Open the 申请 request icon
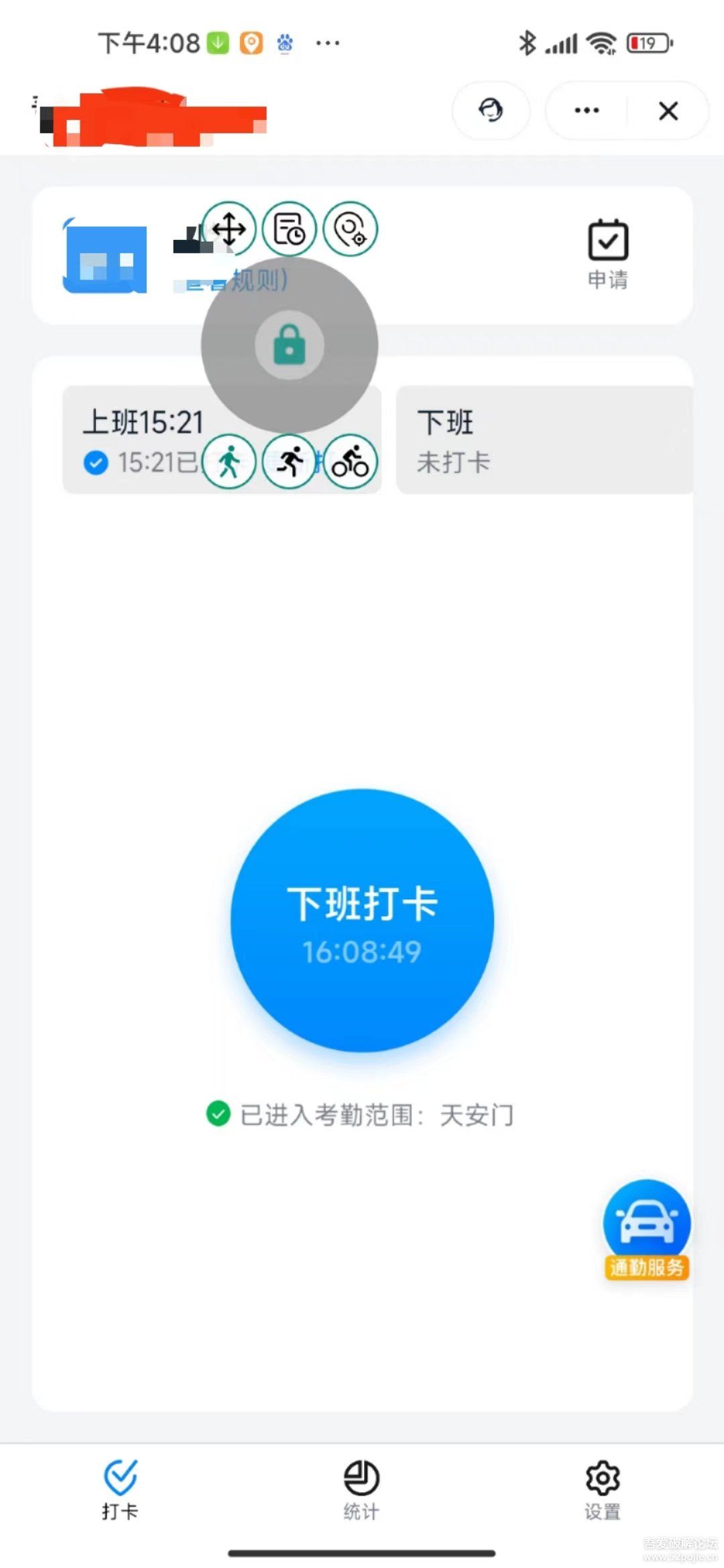Image resolution: width=724 pixels, height=1568 pixels. (x=608, y=254)
